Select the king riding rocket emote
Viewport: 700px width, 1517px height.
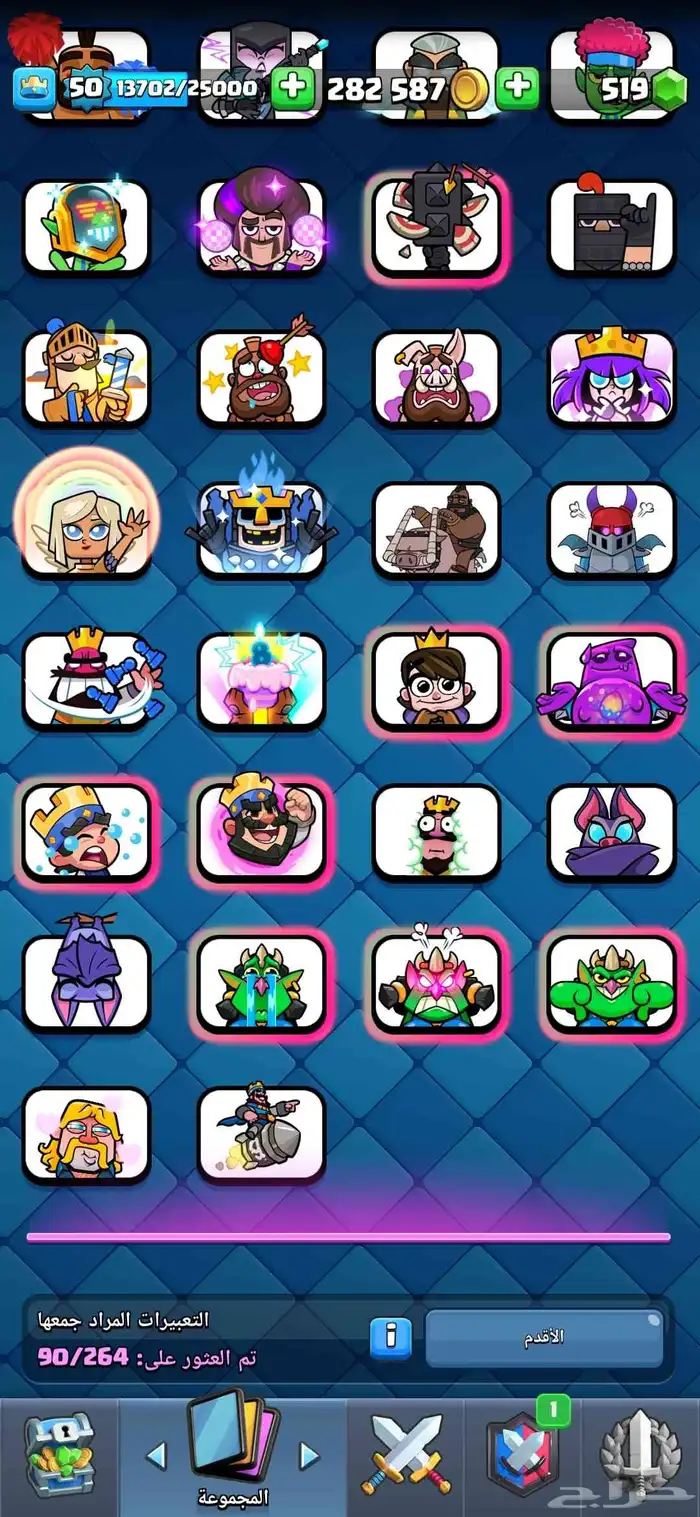261,1133
